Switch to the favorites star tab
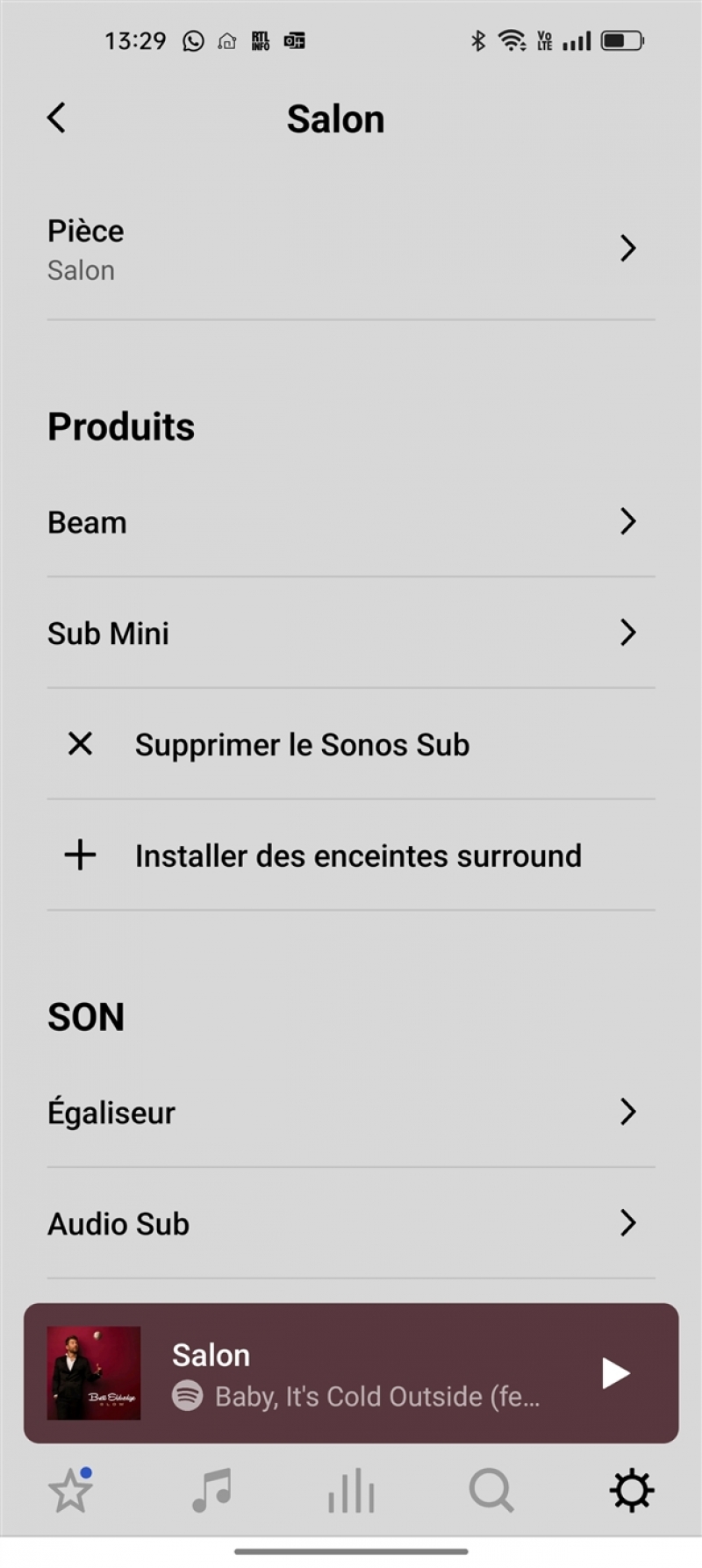Viewport: 702px width, 1568px height. tap(70, 1492)
